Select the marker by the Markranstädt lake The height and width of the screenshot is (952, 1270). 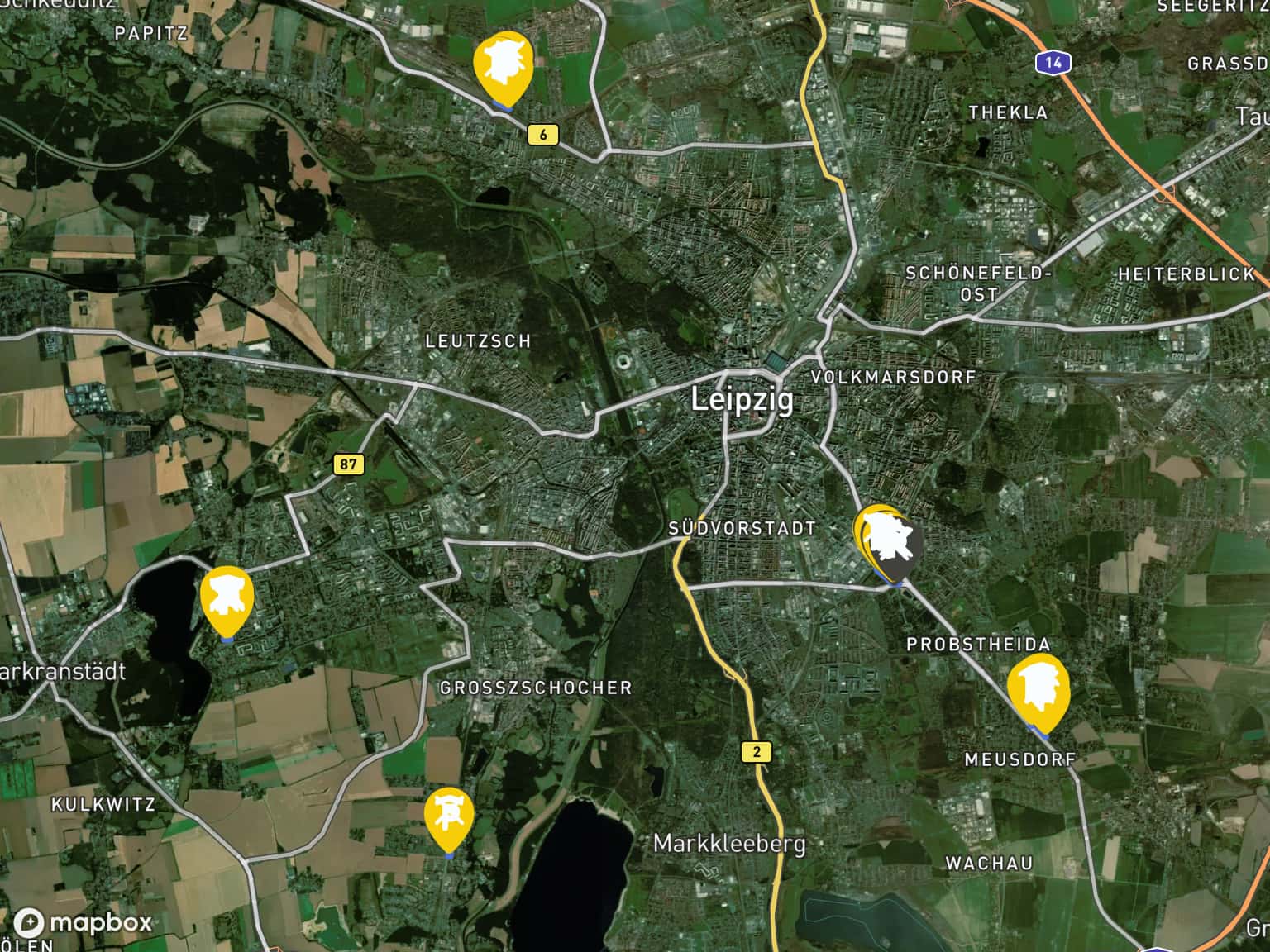(x=227, y=598)
